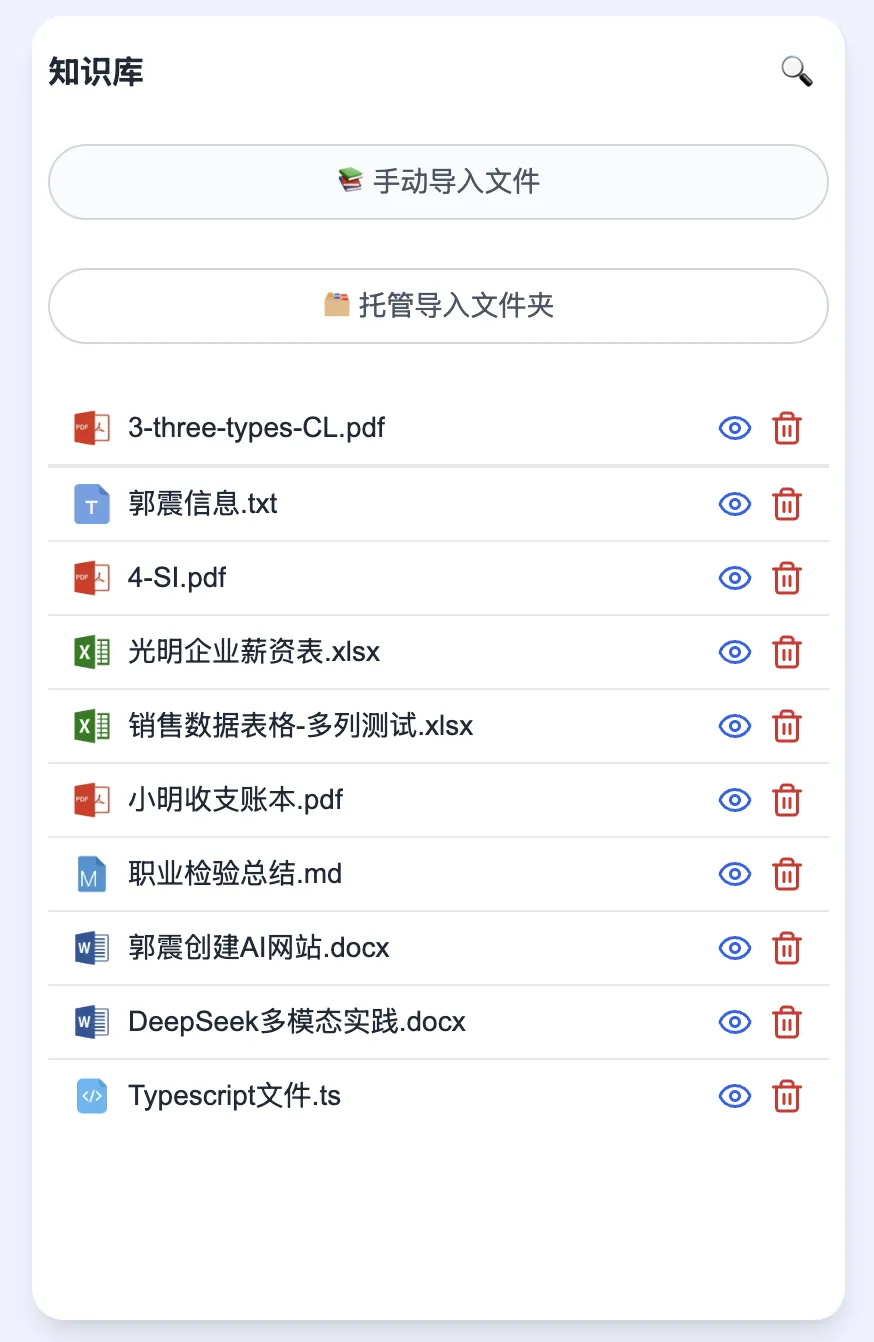The width and height of the screenshot is (874, 1342).
Task: Click the PDF icon next to 3-three-types-CL.pdf
Action: pos(90,428)
